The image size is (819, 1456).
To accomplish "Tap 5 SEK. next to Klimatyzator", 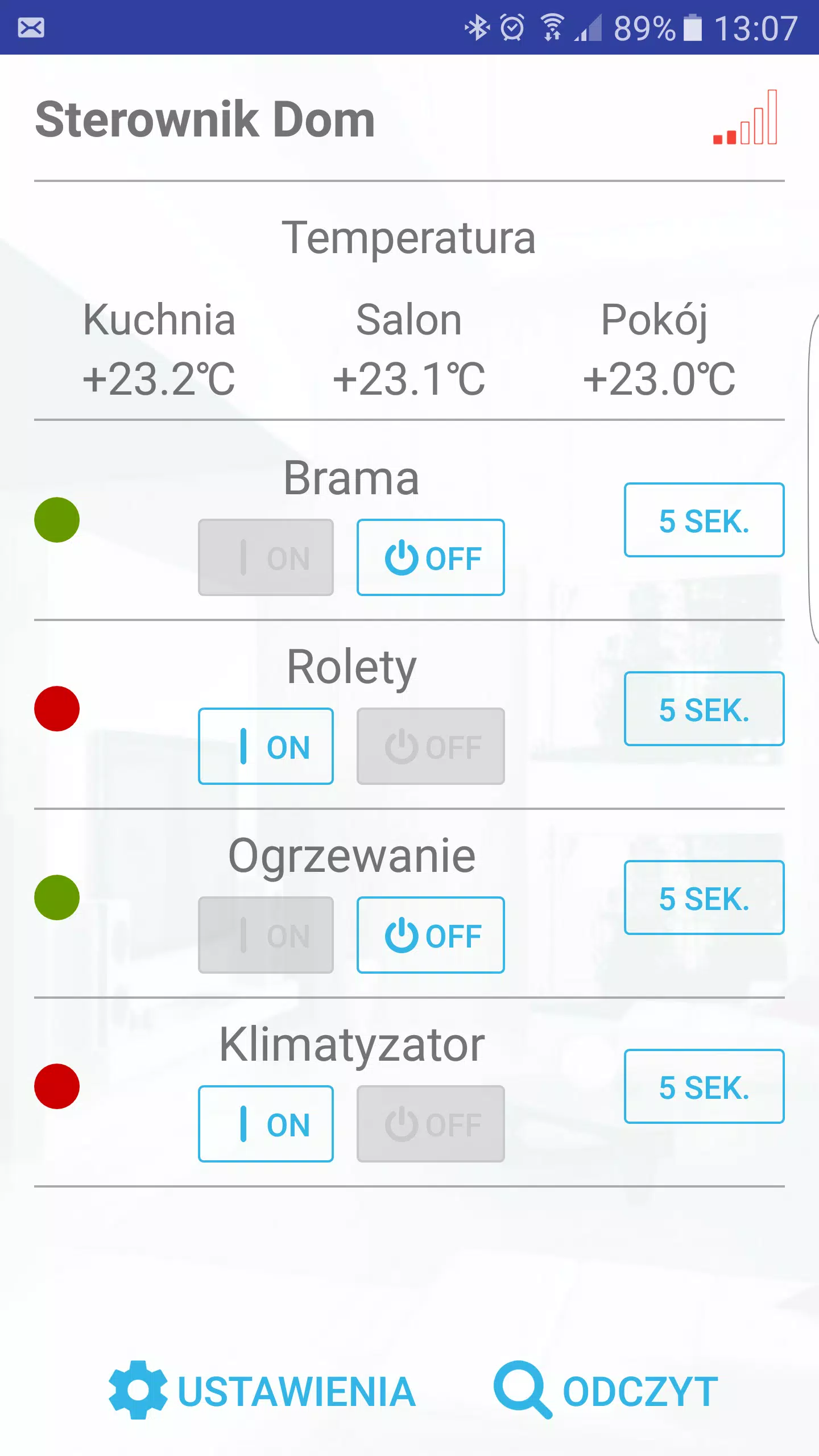I will coord(704,1086).
